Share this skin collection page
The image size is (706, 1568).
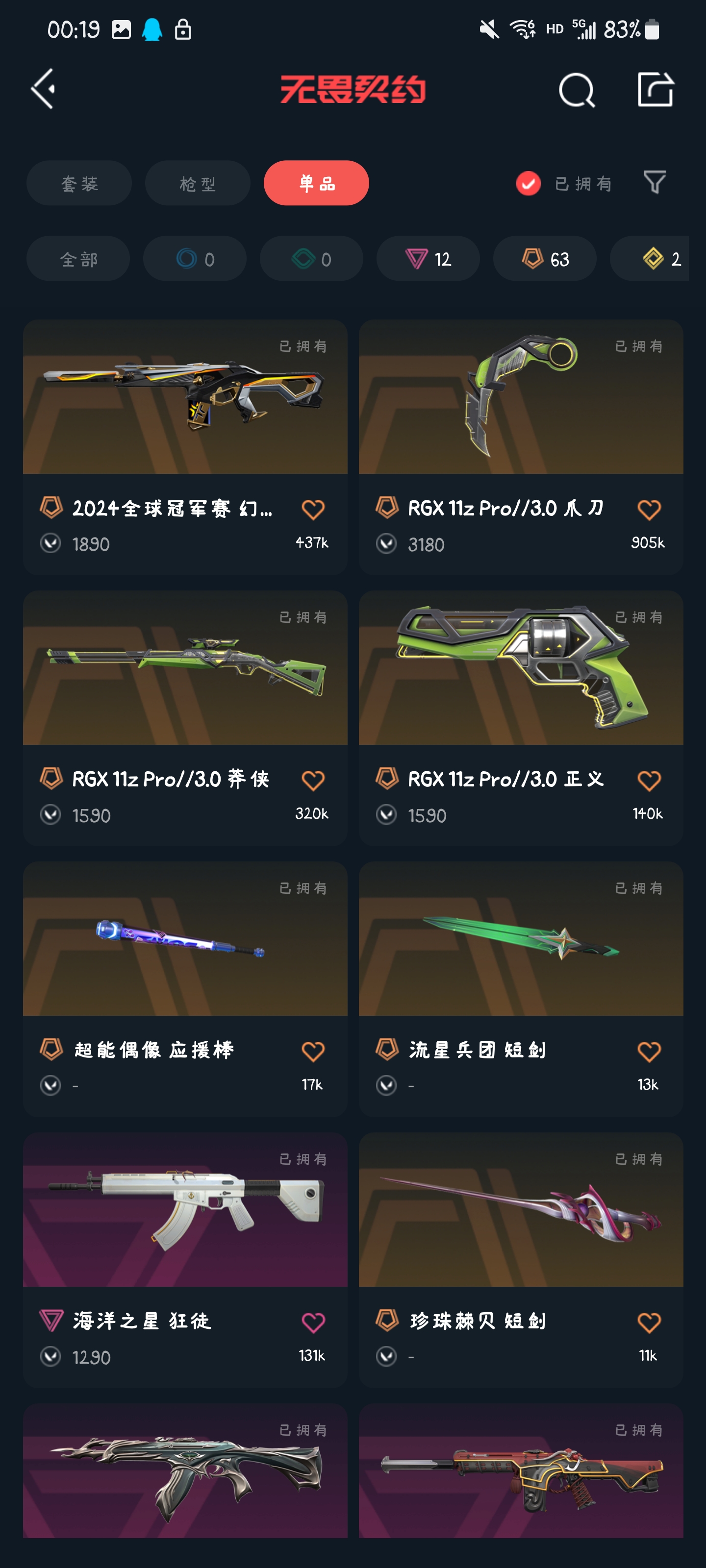tap(655, 90)
